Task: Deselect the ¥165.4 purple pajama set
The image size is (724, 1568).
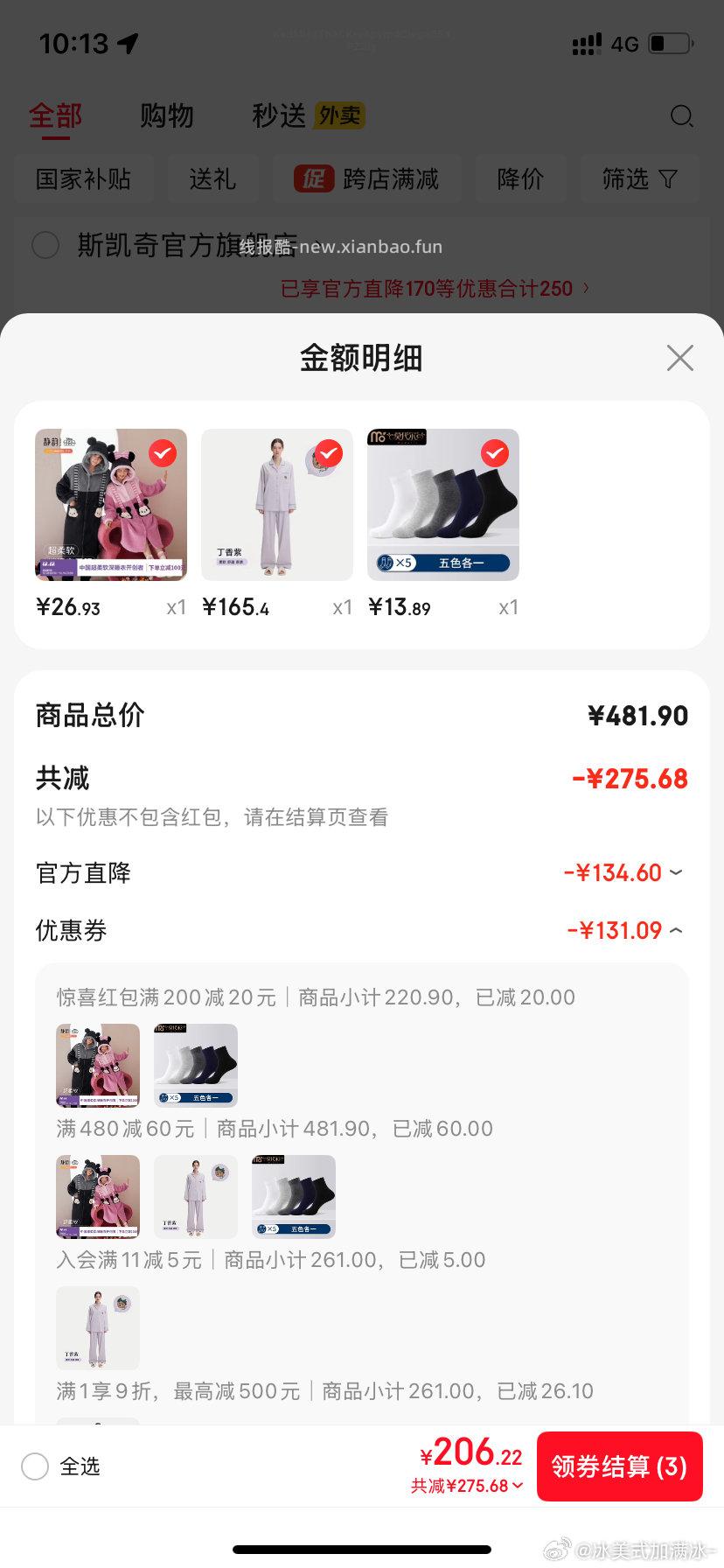Action: (x=329, y=453)
